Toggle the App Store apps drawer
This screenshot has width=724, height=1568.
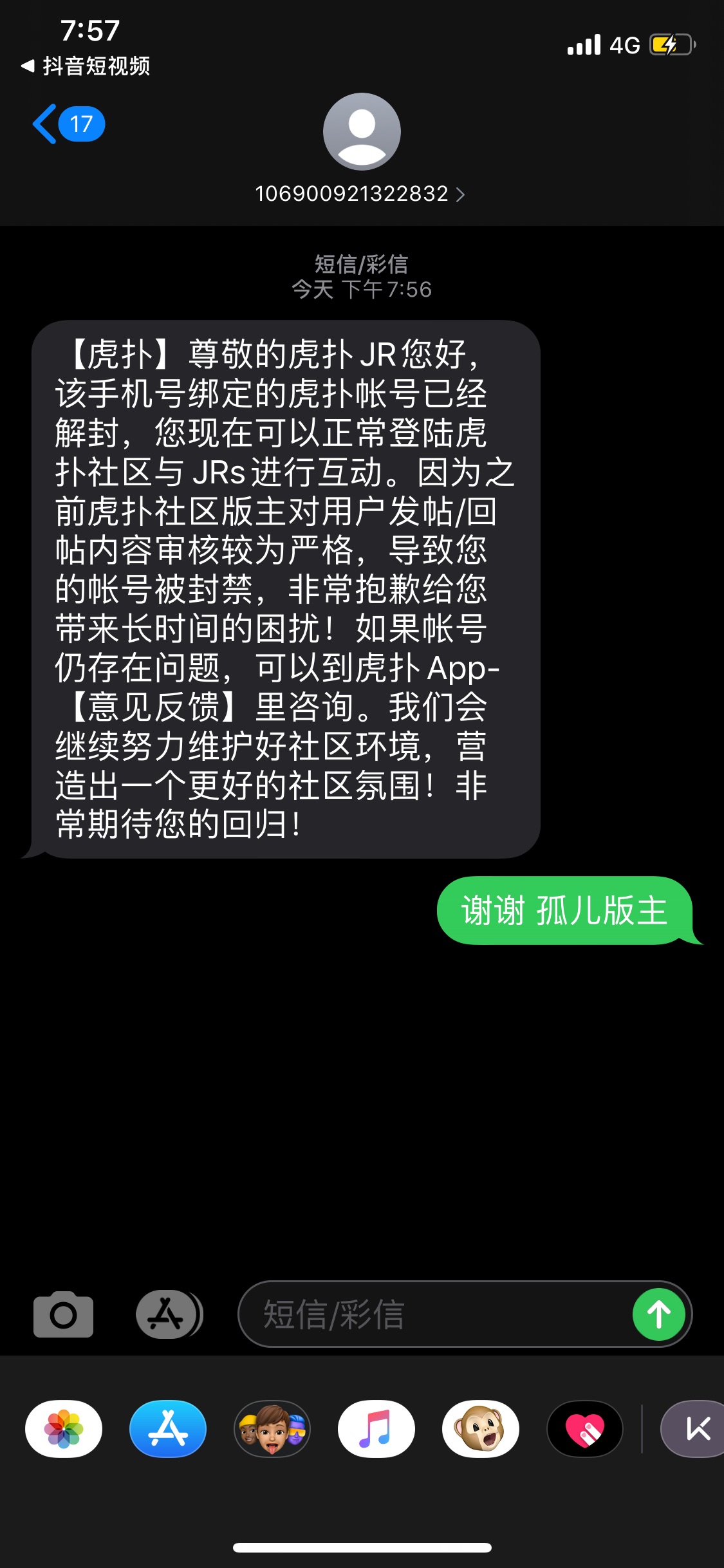tap(168, 1314)
